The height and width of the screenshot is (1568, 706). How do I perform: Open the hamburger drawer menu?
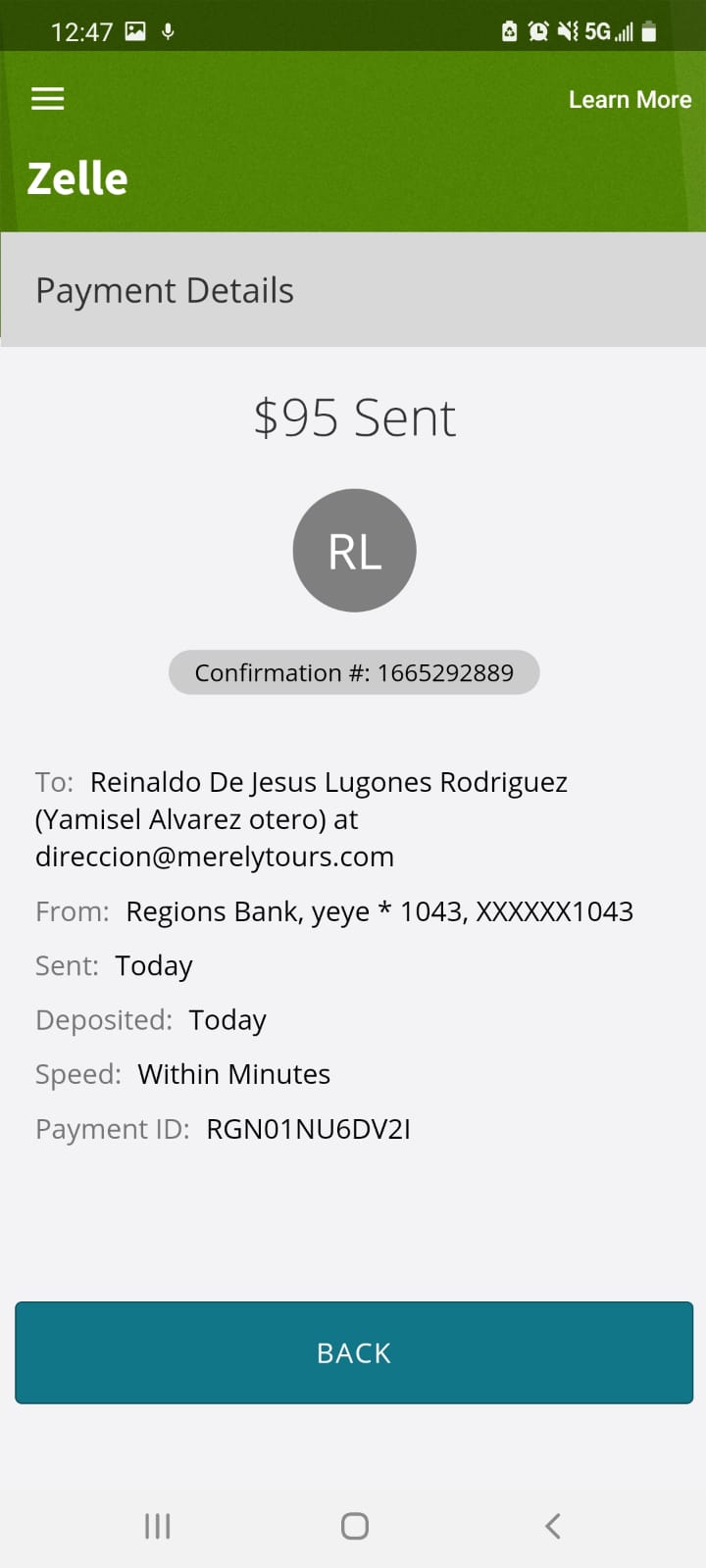coord(47,99)
